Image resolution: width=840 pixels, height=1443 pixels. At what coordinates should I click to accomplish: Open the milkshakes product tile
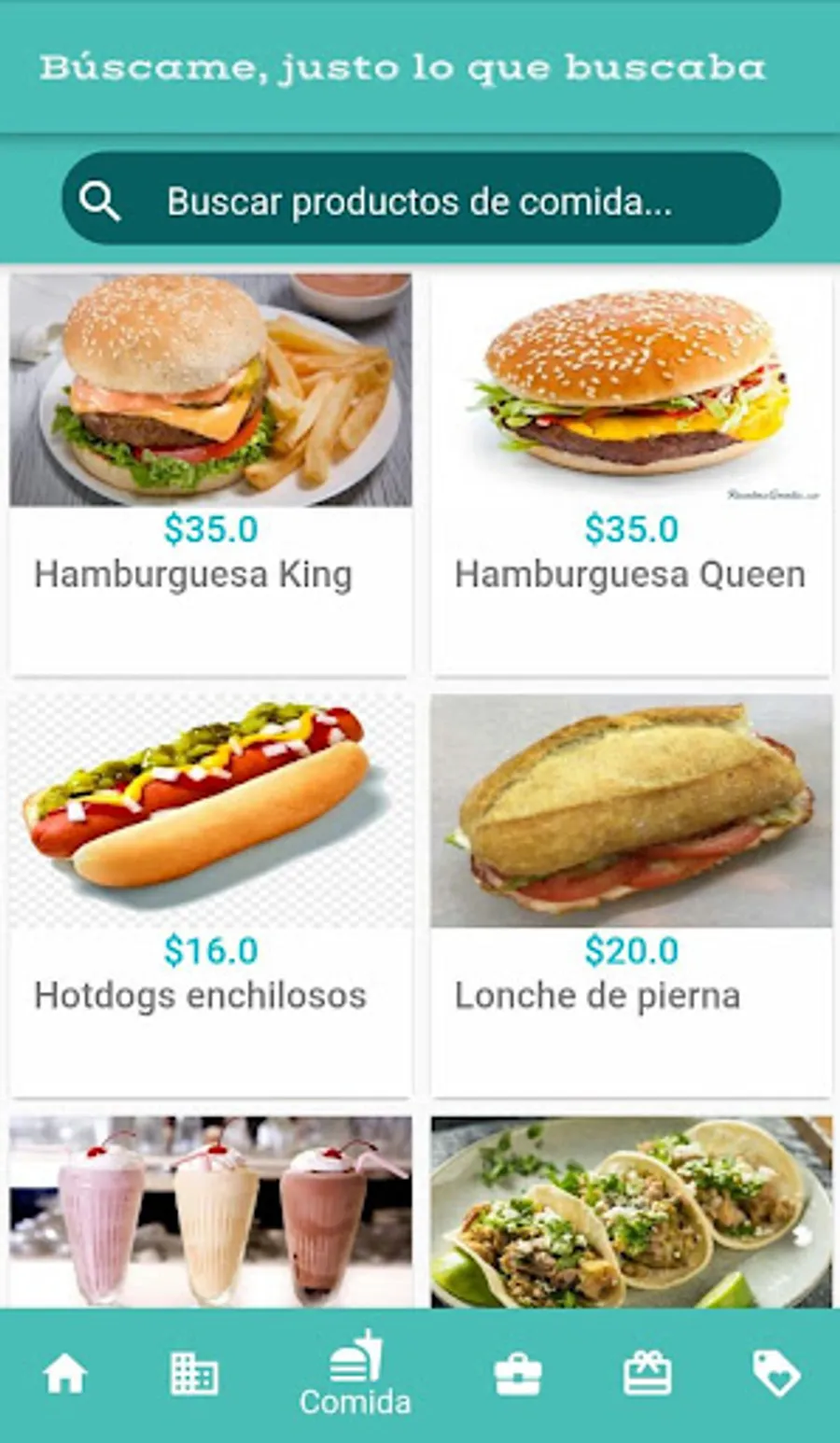pos(211,1212)
